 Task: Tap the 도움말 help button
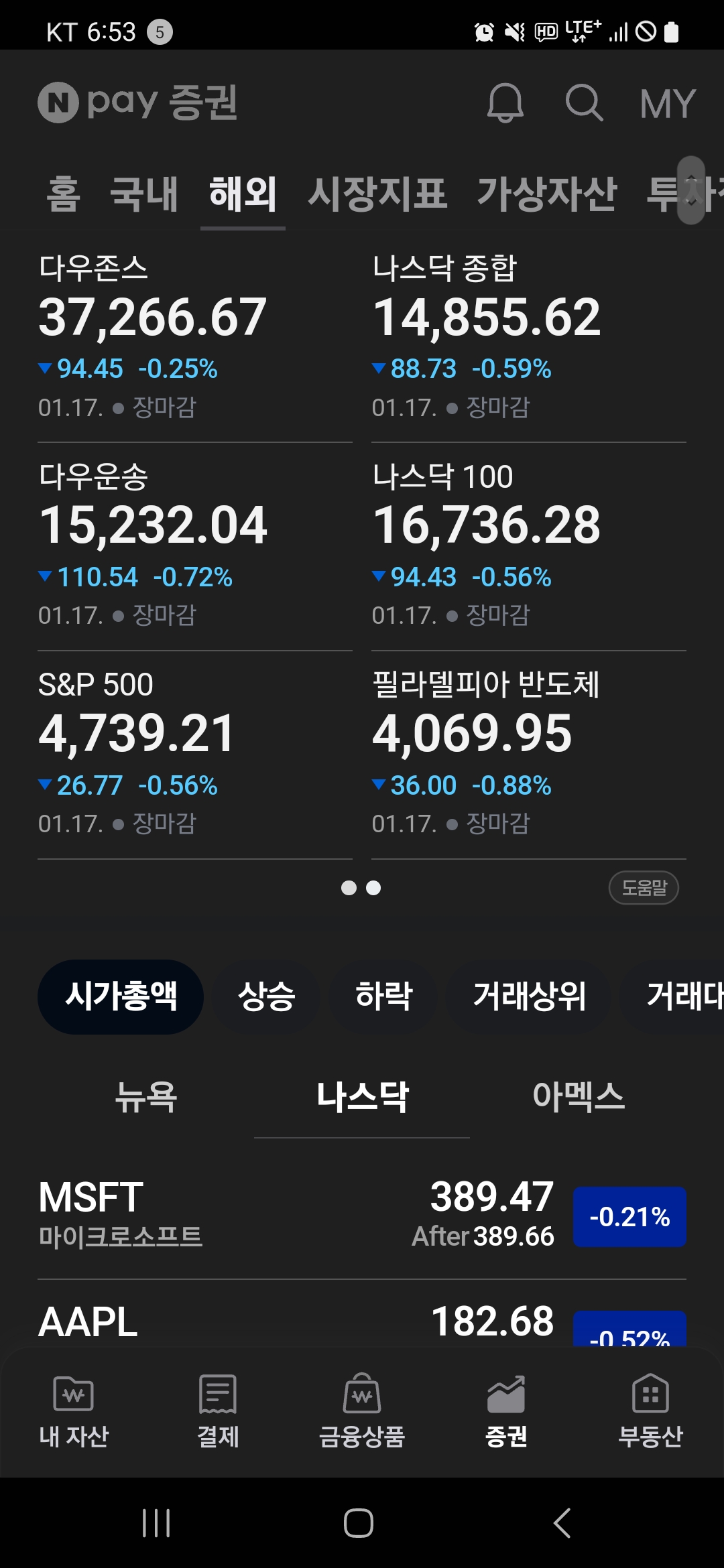[x=644, y=888]
